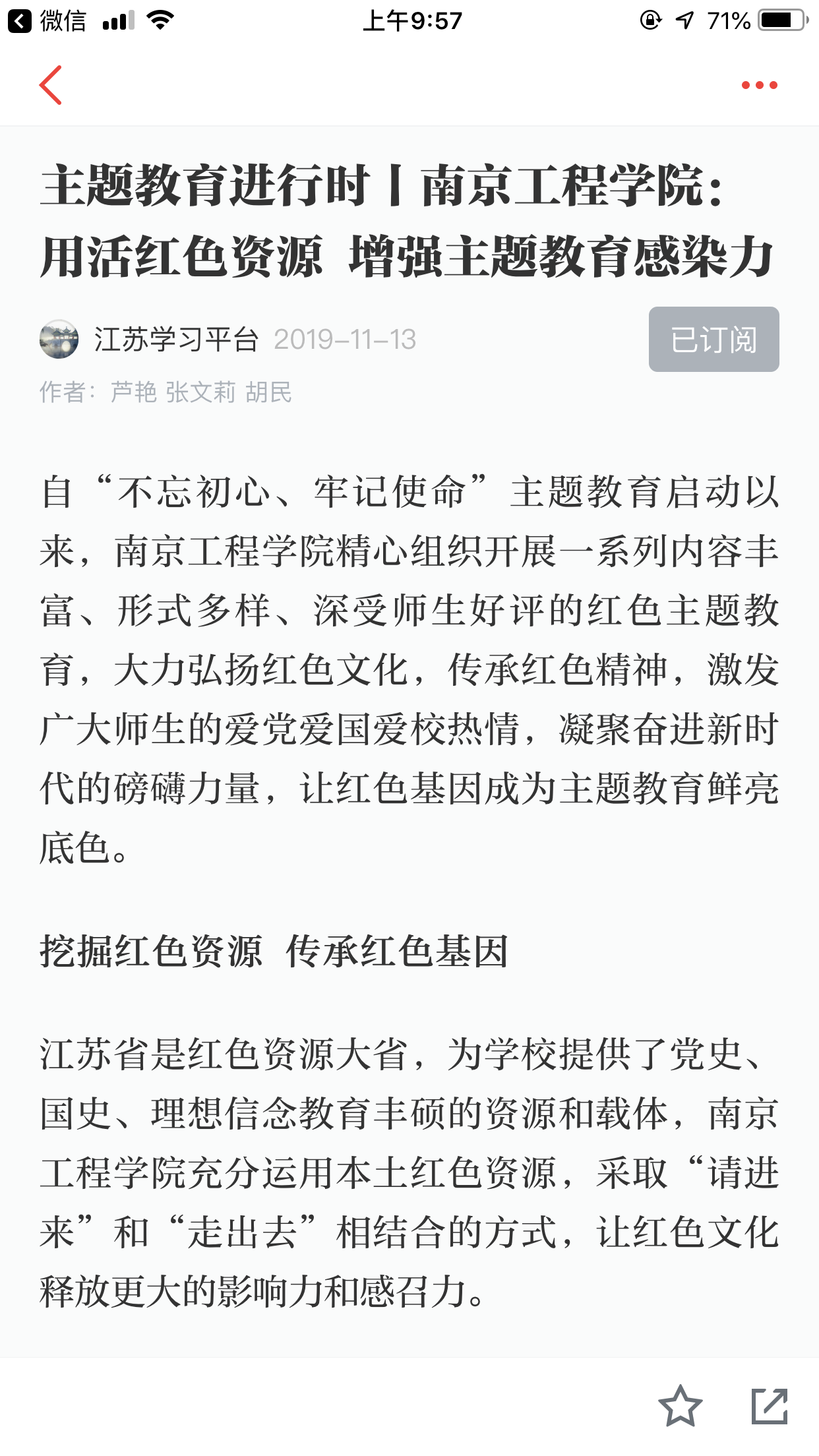Go back using the red arrow
The width and height of the screenshot is (819, 1456).
tap(51, 85)
